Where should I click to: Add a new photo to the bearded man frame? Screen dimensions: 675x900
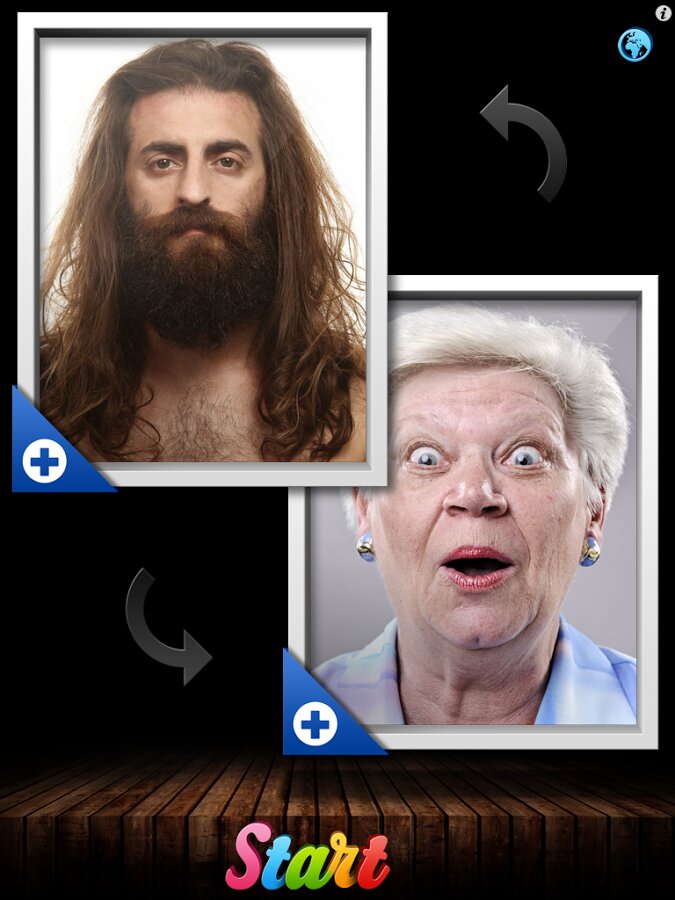click(44, 462)
